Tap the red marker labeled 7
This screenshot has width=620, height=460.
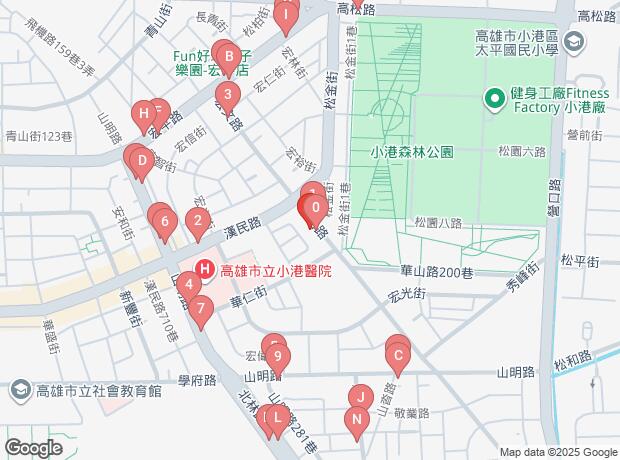coord(202,308)
